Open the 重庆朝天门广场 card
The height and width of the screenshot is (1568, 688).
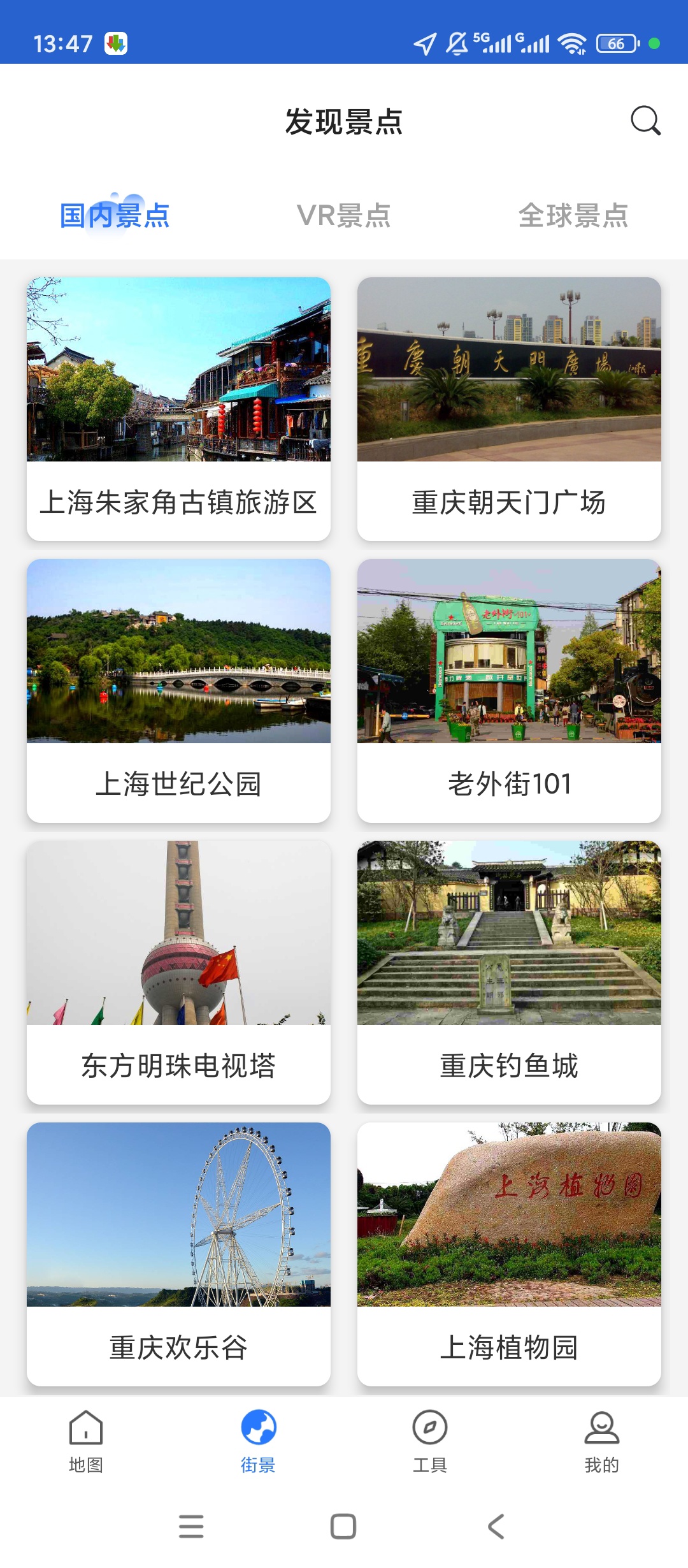[x=509, y=409]
